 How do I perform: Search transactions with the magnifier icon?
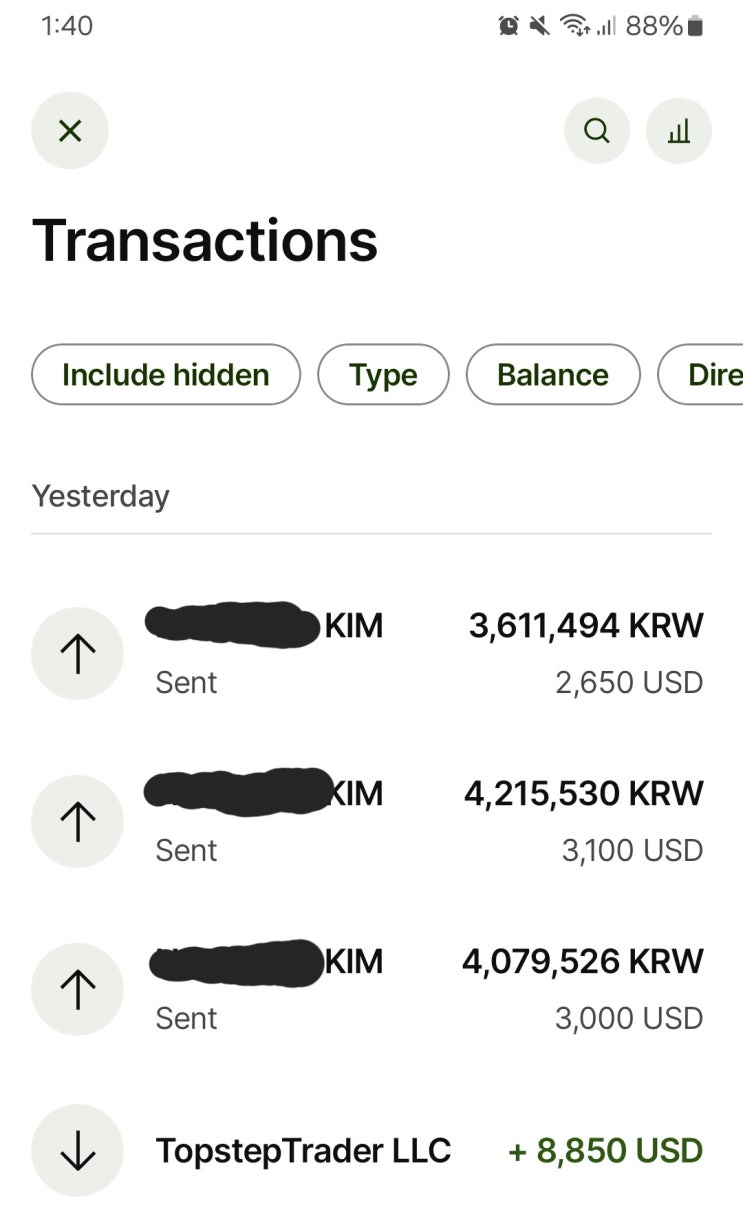(x=597, y=130)
